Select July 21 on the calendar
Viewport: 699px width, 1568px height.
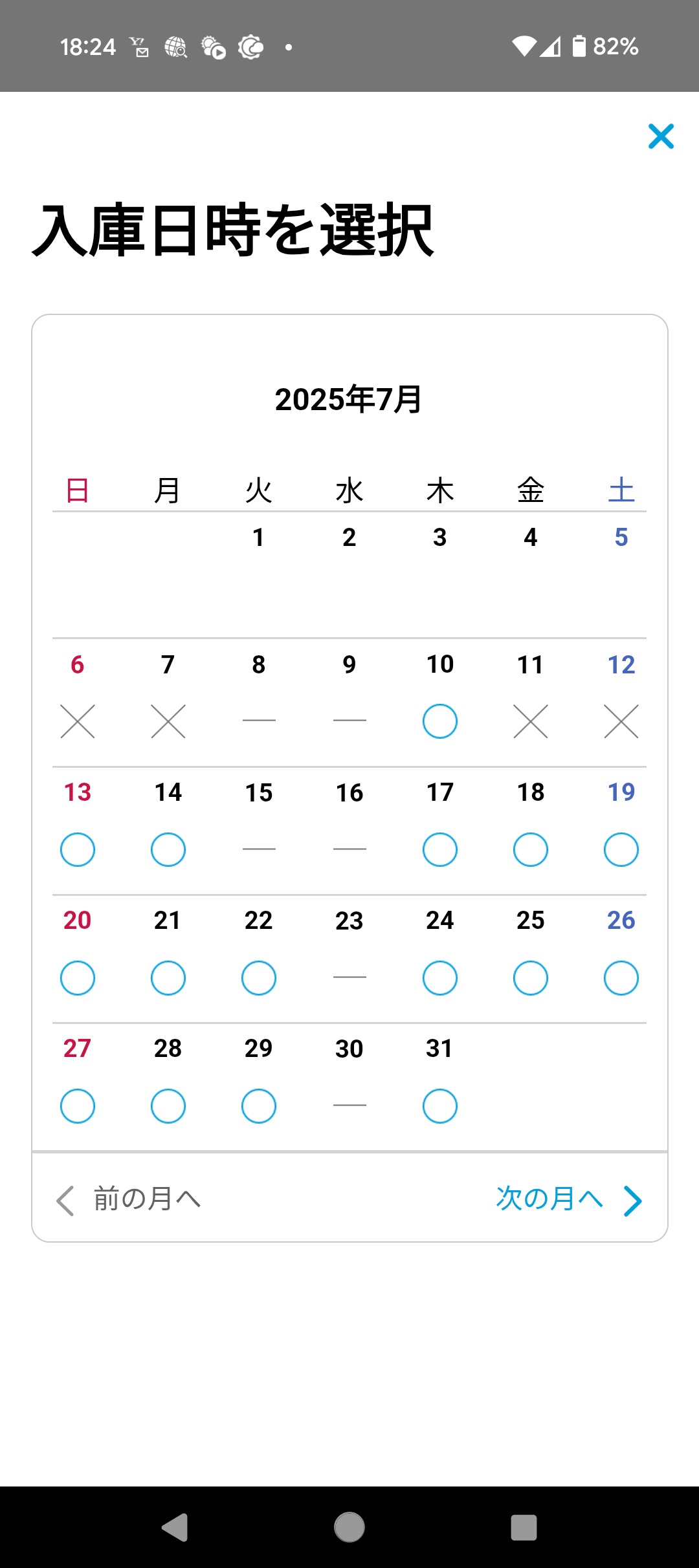(x=168, y=977)
